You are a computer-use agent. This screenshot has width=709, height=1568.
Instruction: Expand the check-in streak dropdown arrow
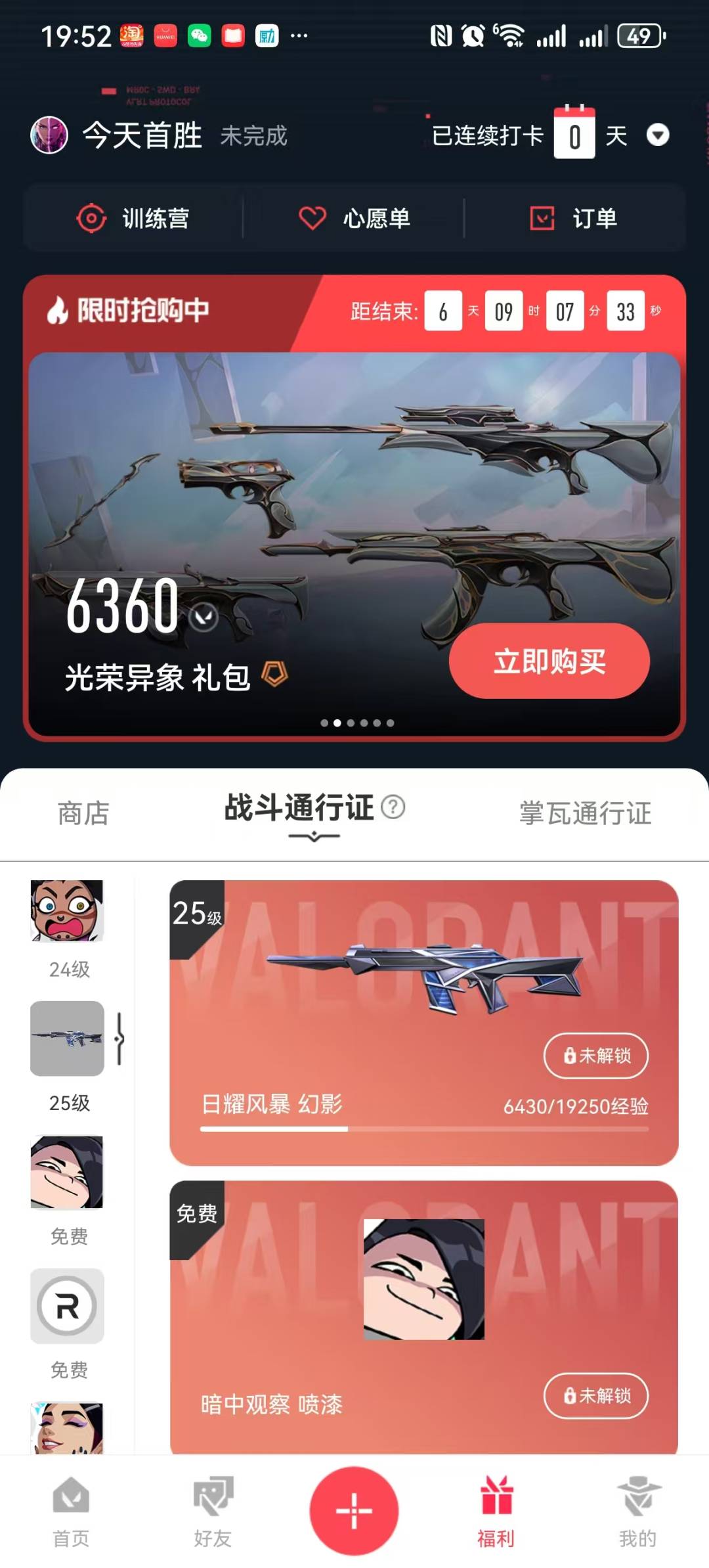click(x=658, y=135)
